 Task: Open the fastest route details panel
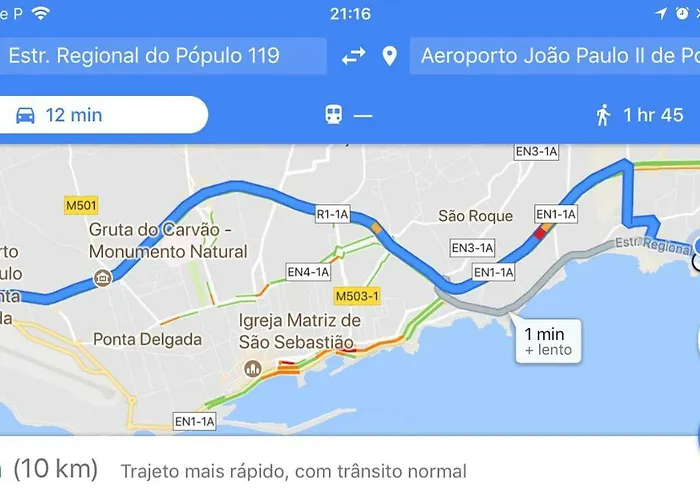290,470
